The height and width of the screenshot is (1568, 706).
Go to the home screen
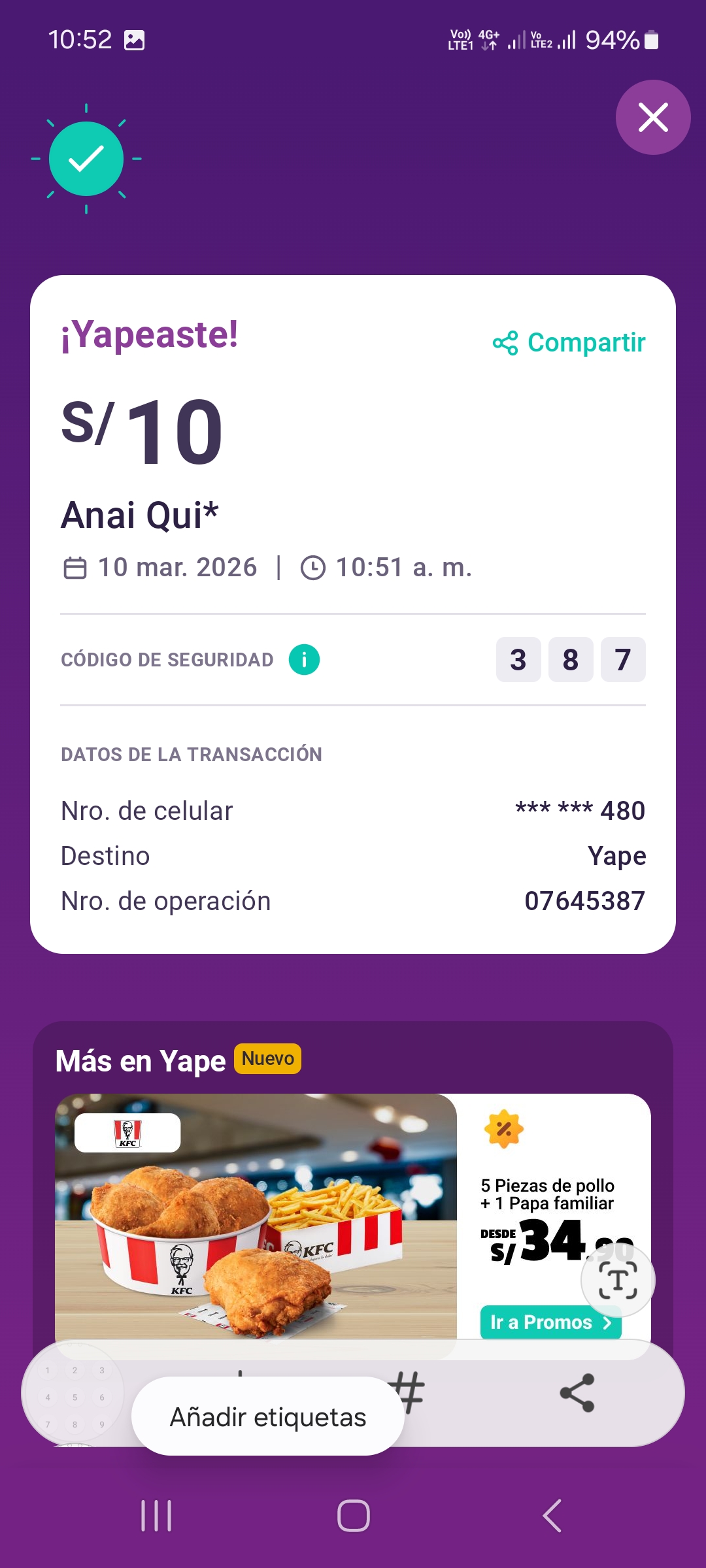coord(353,1516)
